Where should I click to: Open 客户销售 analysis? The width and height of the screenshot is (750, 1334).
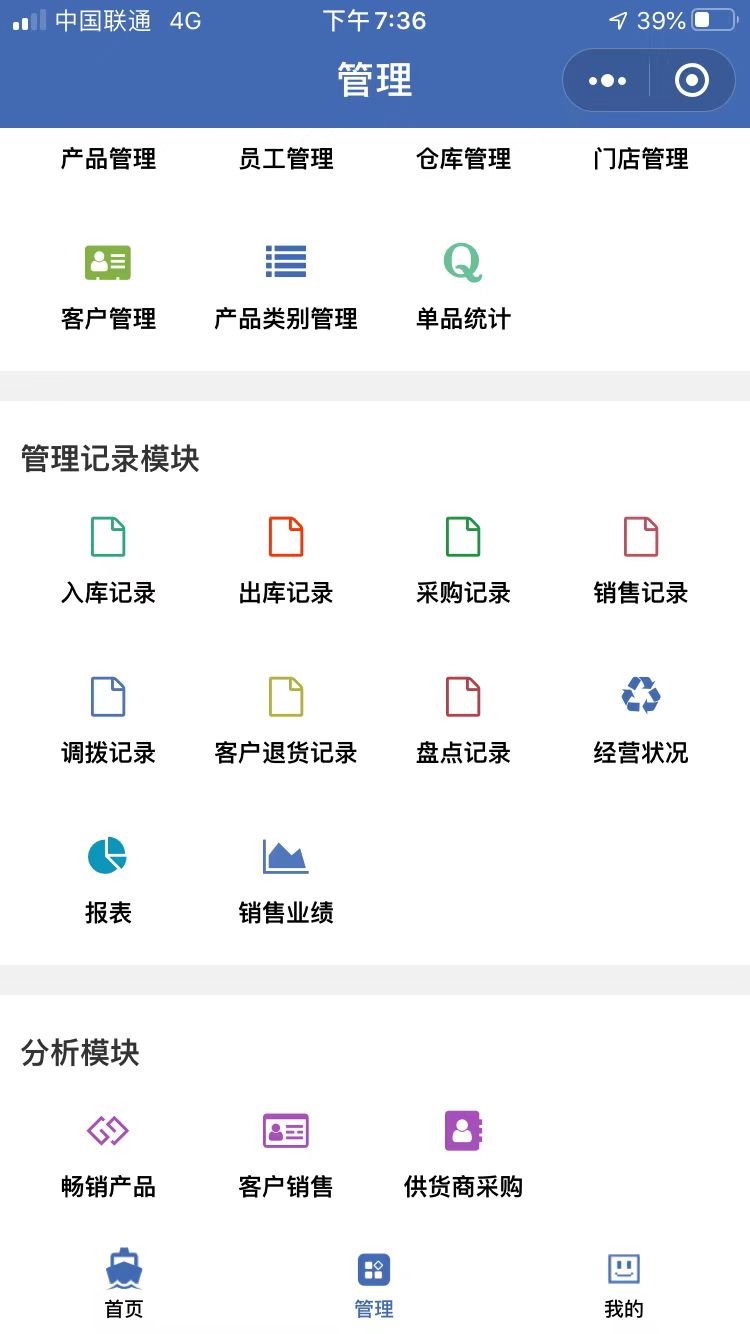pyautogui.click(x=286, y=1155)
